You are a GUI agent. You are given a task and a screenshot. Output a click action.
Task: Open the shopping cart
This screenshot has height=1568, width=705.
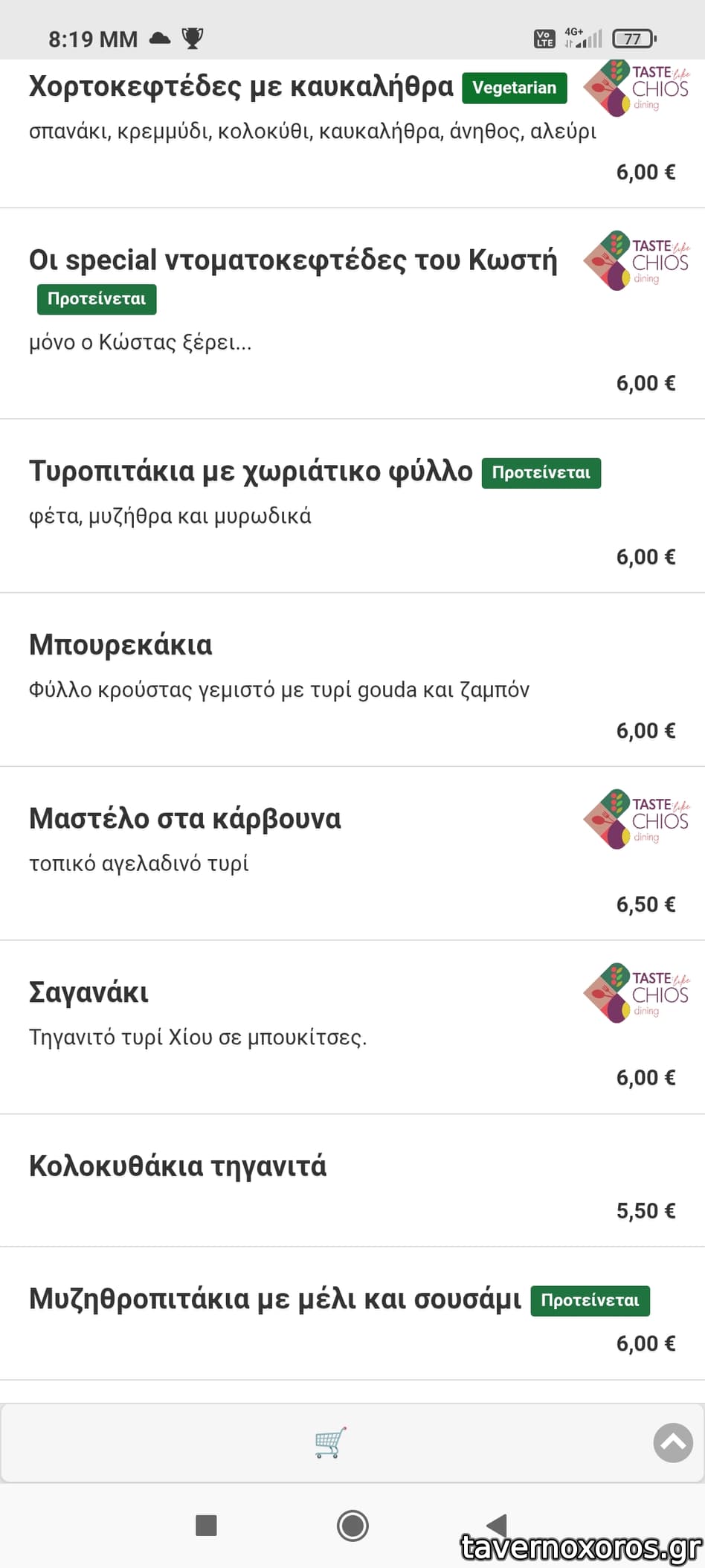click(330, 1443)
